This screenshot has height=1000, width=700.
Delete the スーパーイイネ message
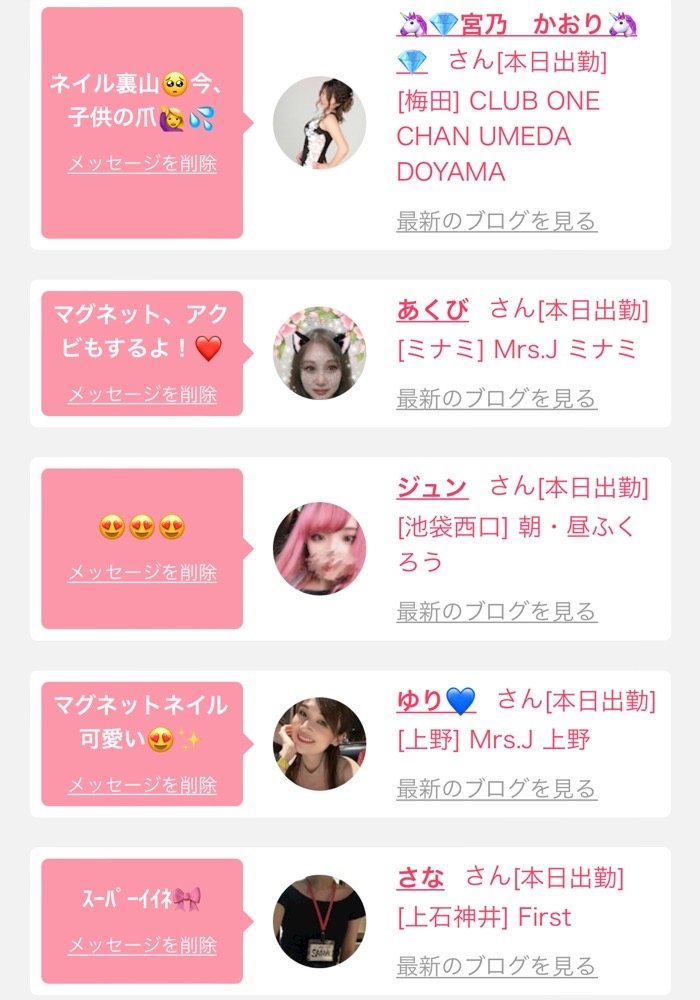point(142,945)
